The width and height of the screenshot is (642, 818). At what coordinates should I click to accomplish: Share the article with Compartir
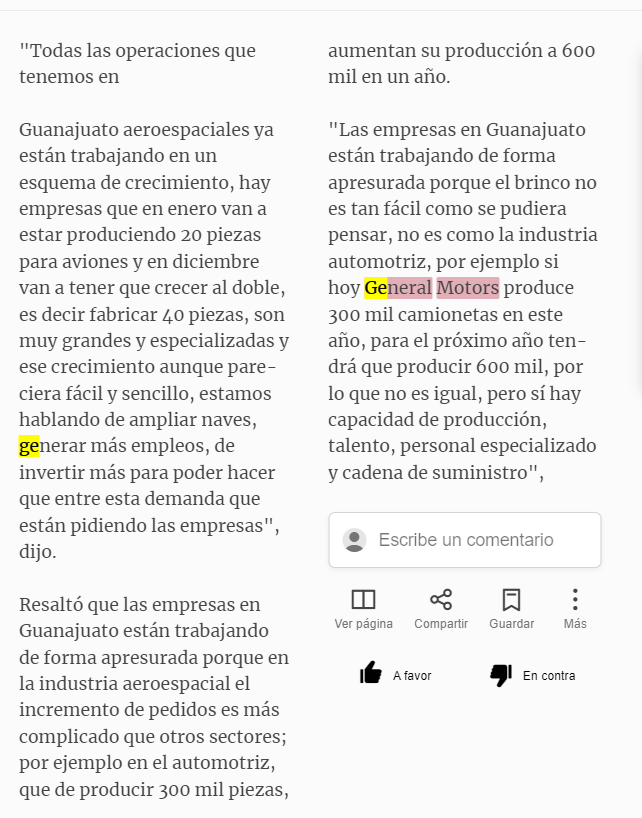(441, 609)
